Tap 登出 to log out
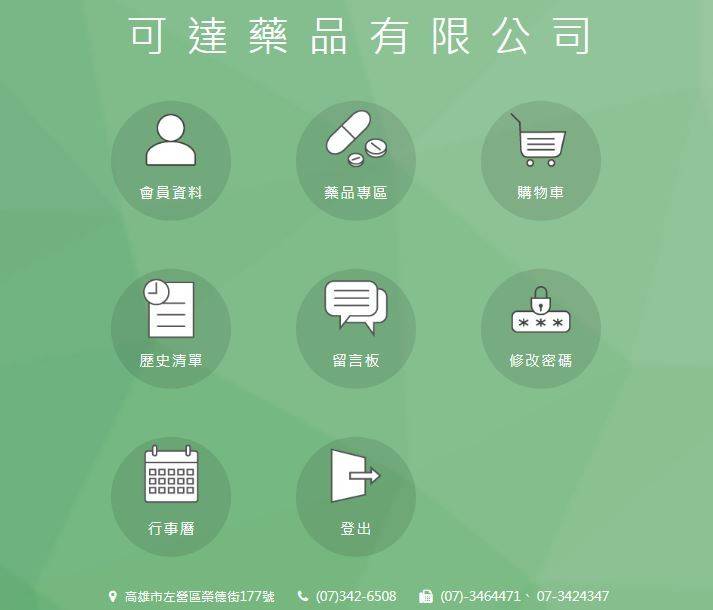The height and width of the screenshot is (610, 713). 356,496
